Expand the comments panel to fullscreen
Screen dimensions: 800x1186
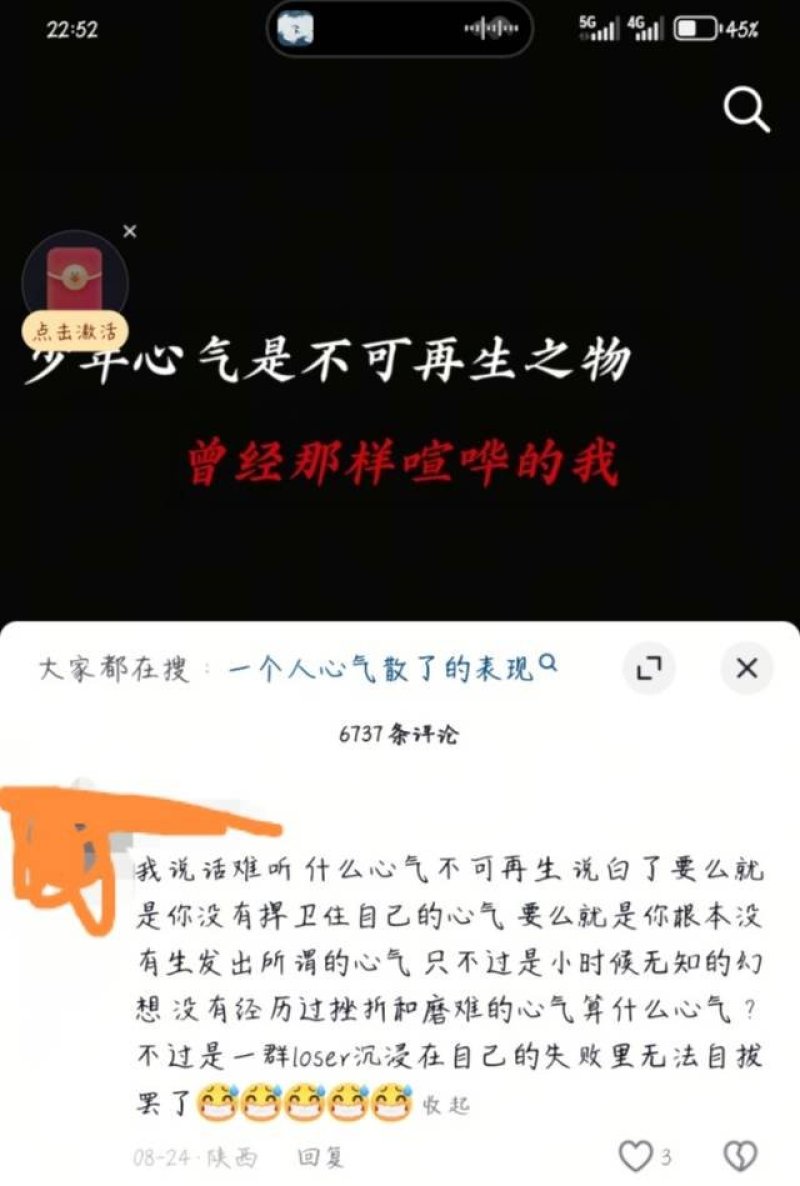[x=649, y=669]
